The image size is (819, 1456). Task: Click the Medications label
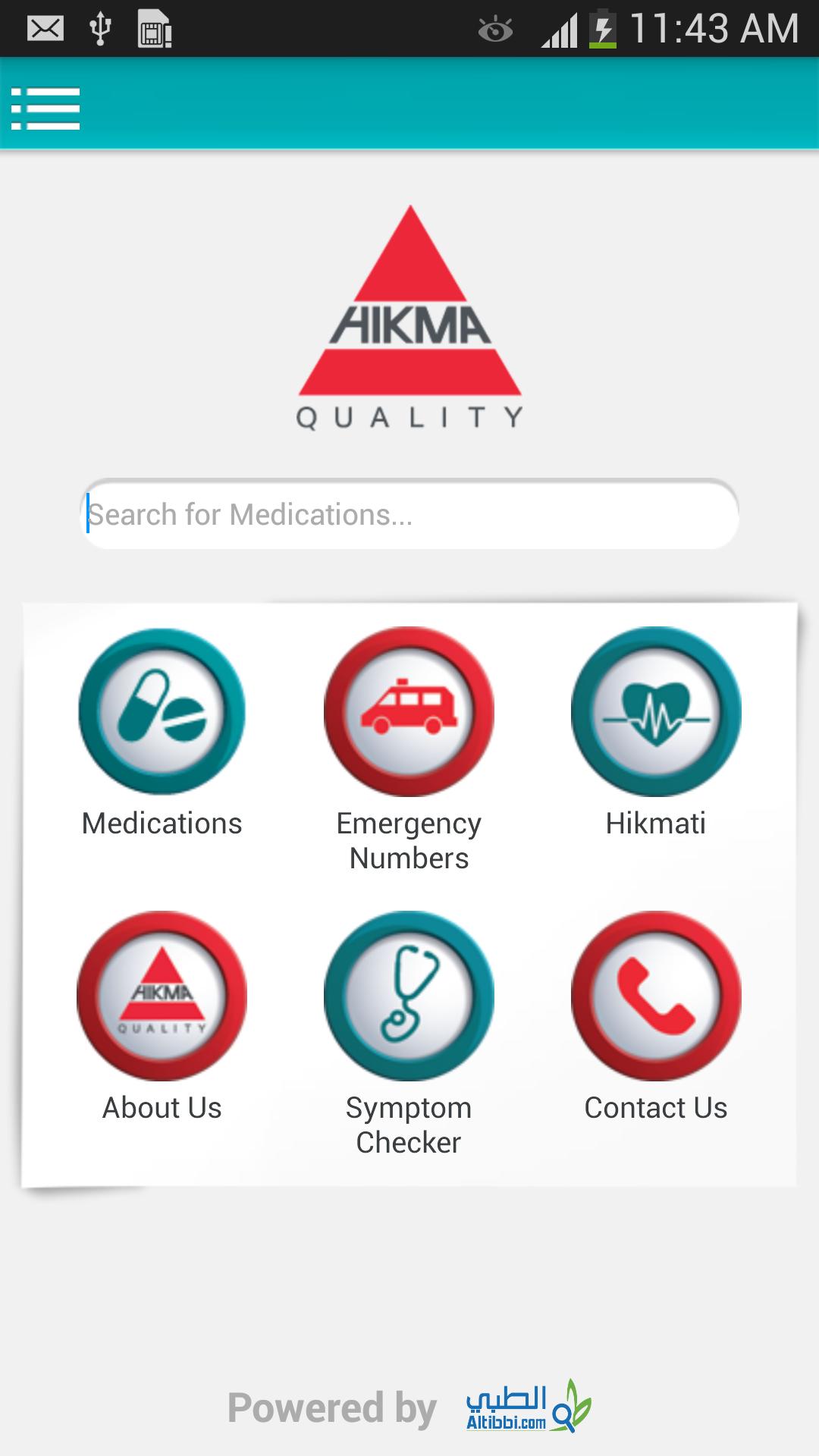click(162, 823)
